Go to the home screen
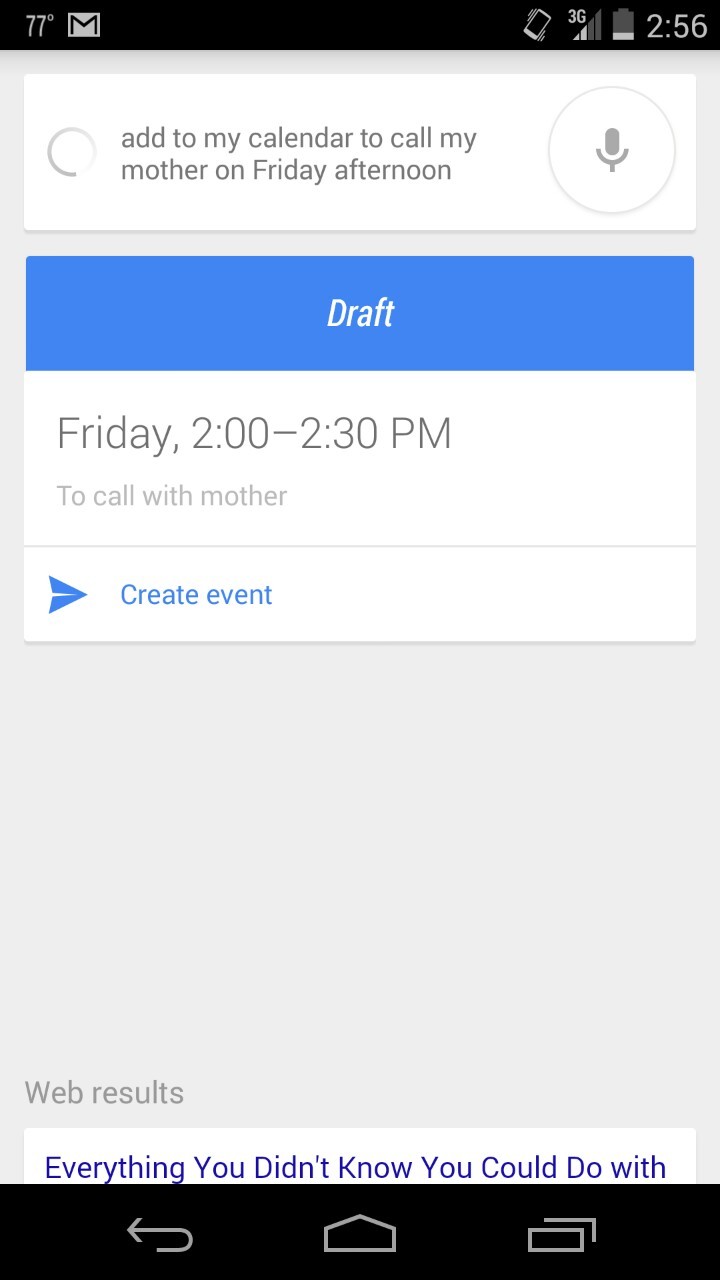720x1280 pixels. tap(360, 1234)
